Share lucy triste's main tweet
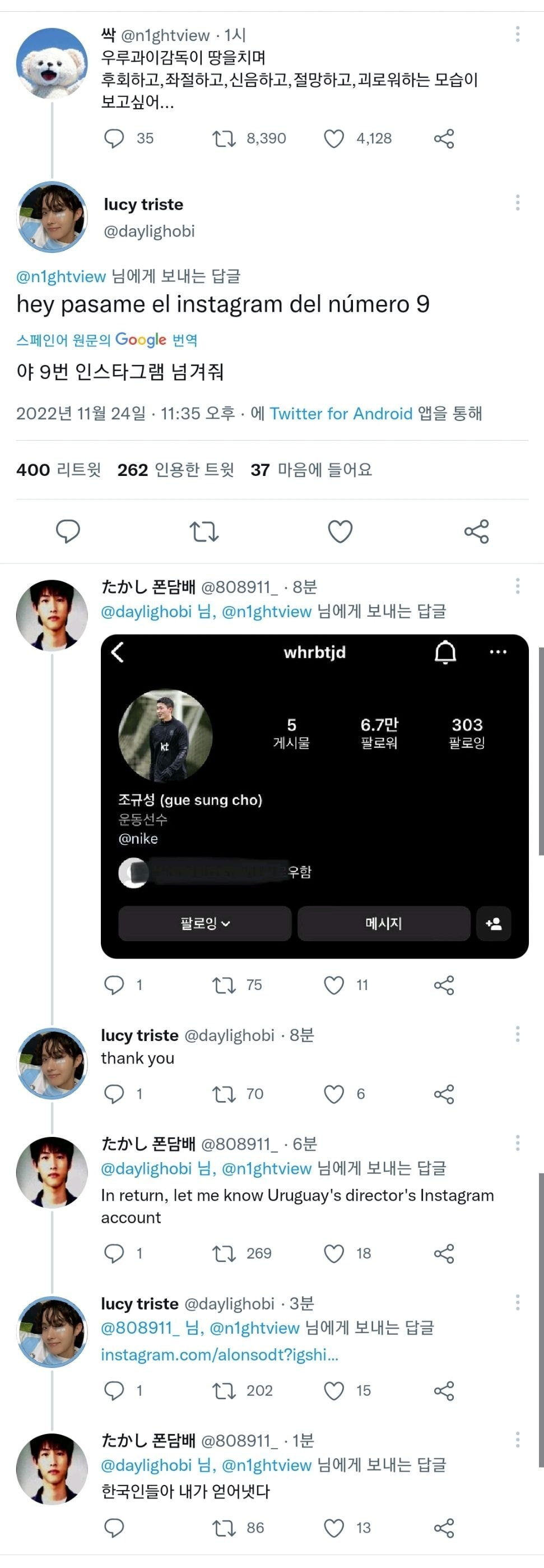The width and height of the screenshot is (544, 1568). 476,531
